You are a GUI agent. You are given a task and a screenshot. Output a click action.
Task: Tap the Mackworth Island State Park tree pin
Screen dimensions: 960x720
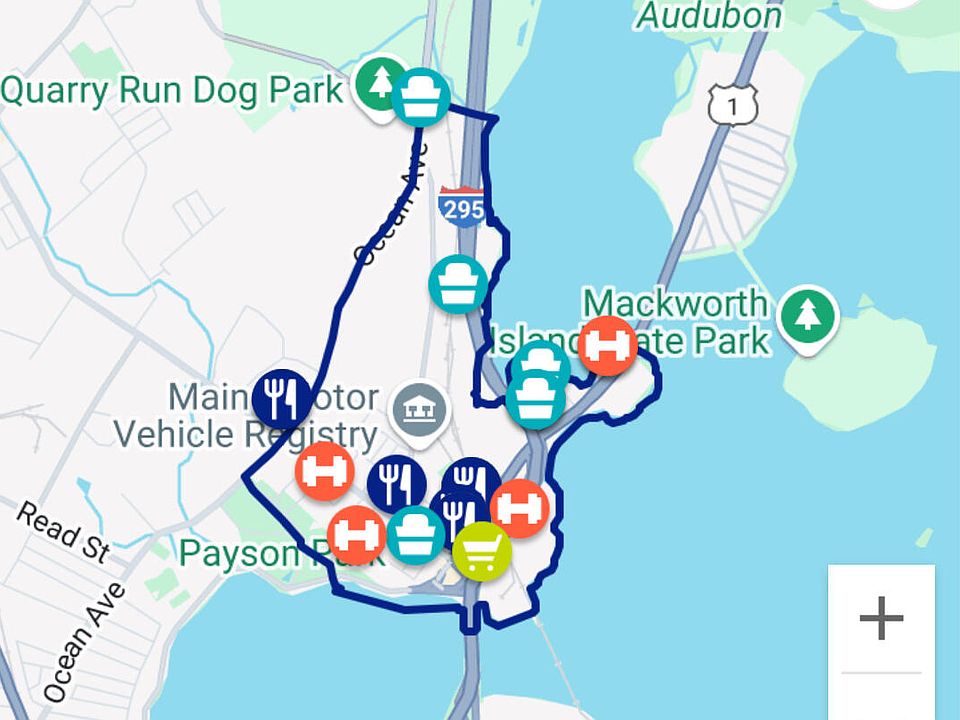pos(807,317)
